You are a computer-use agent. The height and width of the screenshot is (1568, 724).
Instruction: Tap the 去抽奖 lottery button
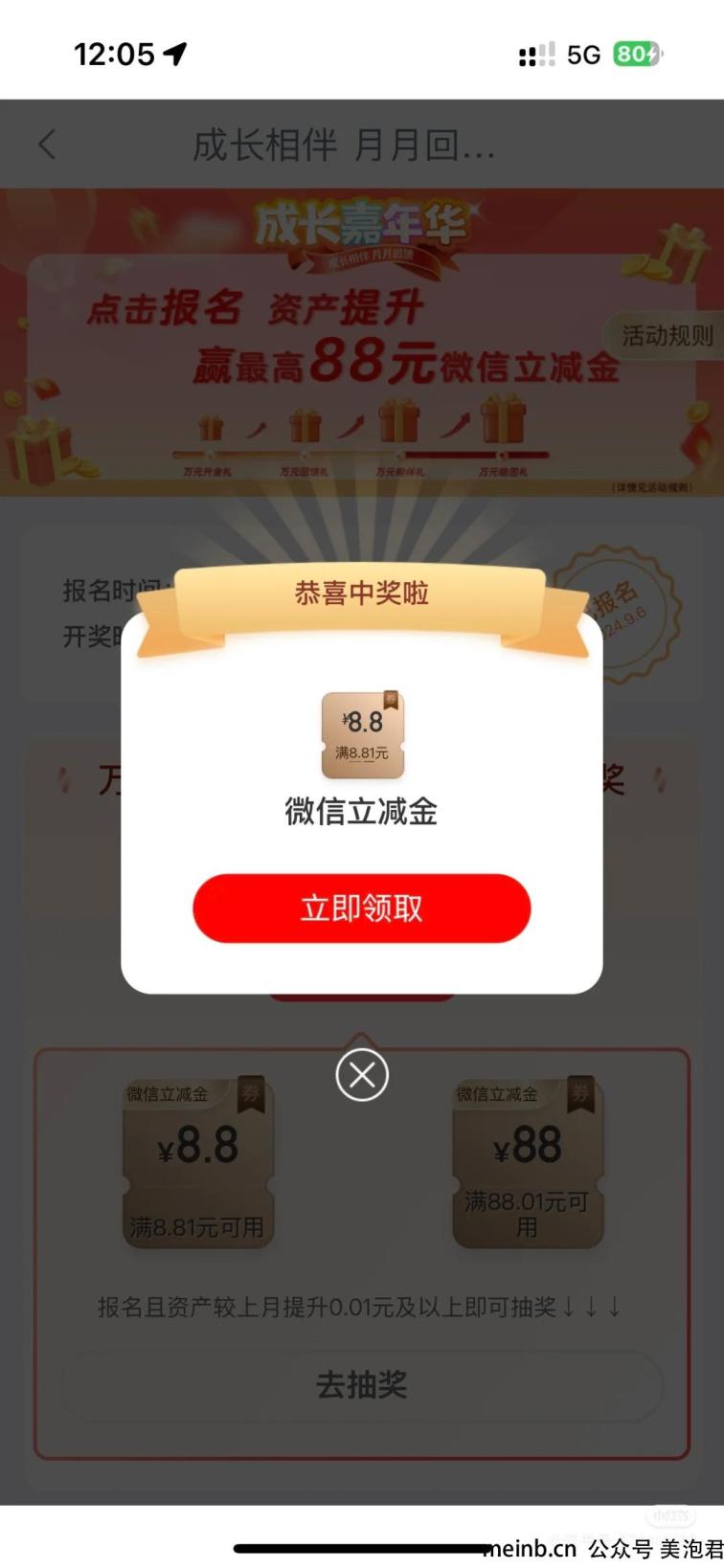coord(361,1384)
